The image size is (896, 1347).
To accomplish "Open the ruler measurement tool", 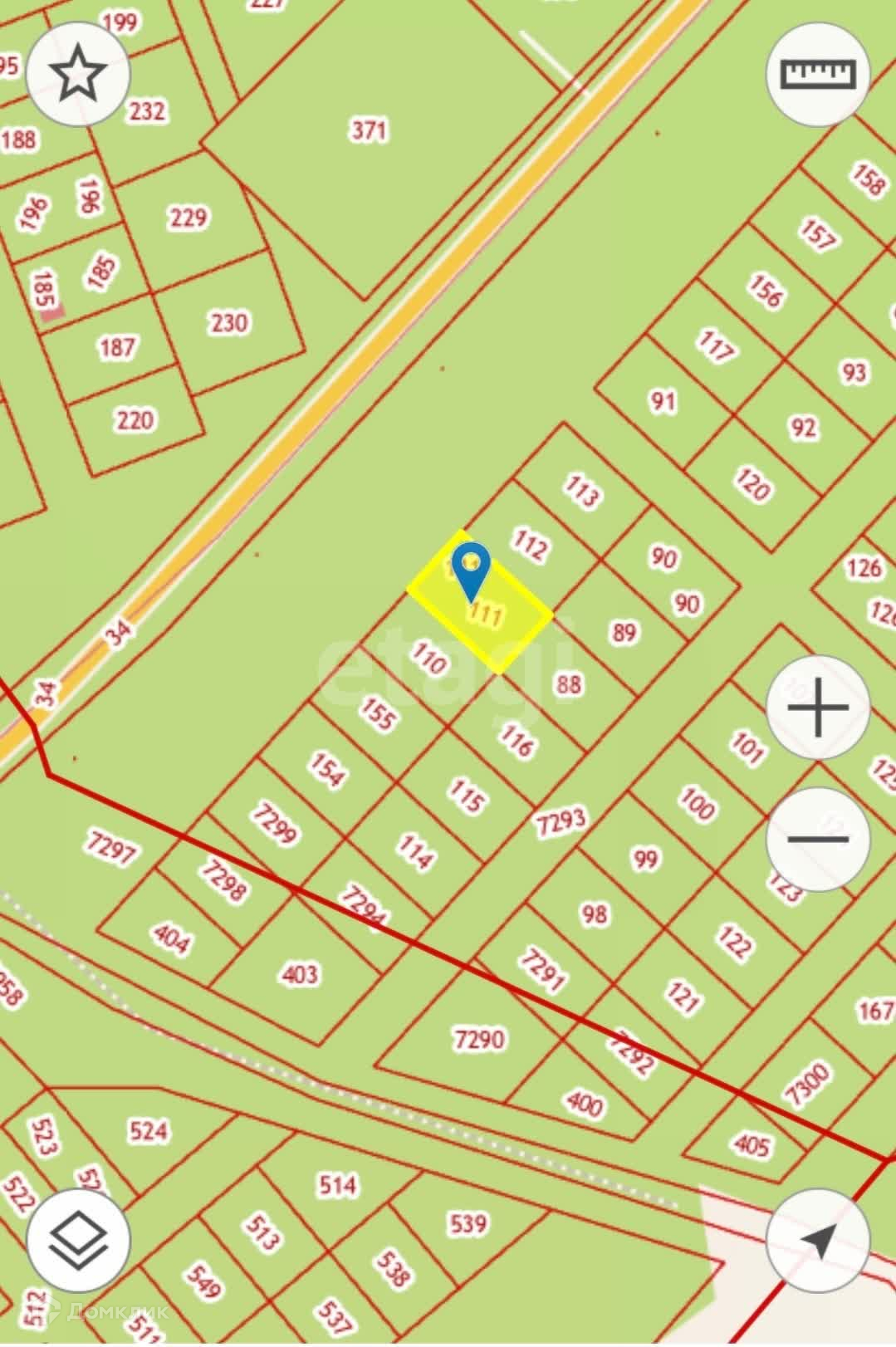I will (x=817, y=74).
